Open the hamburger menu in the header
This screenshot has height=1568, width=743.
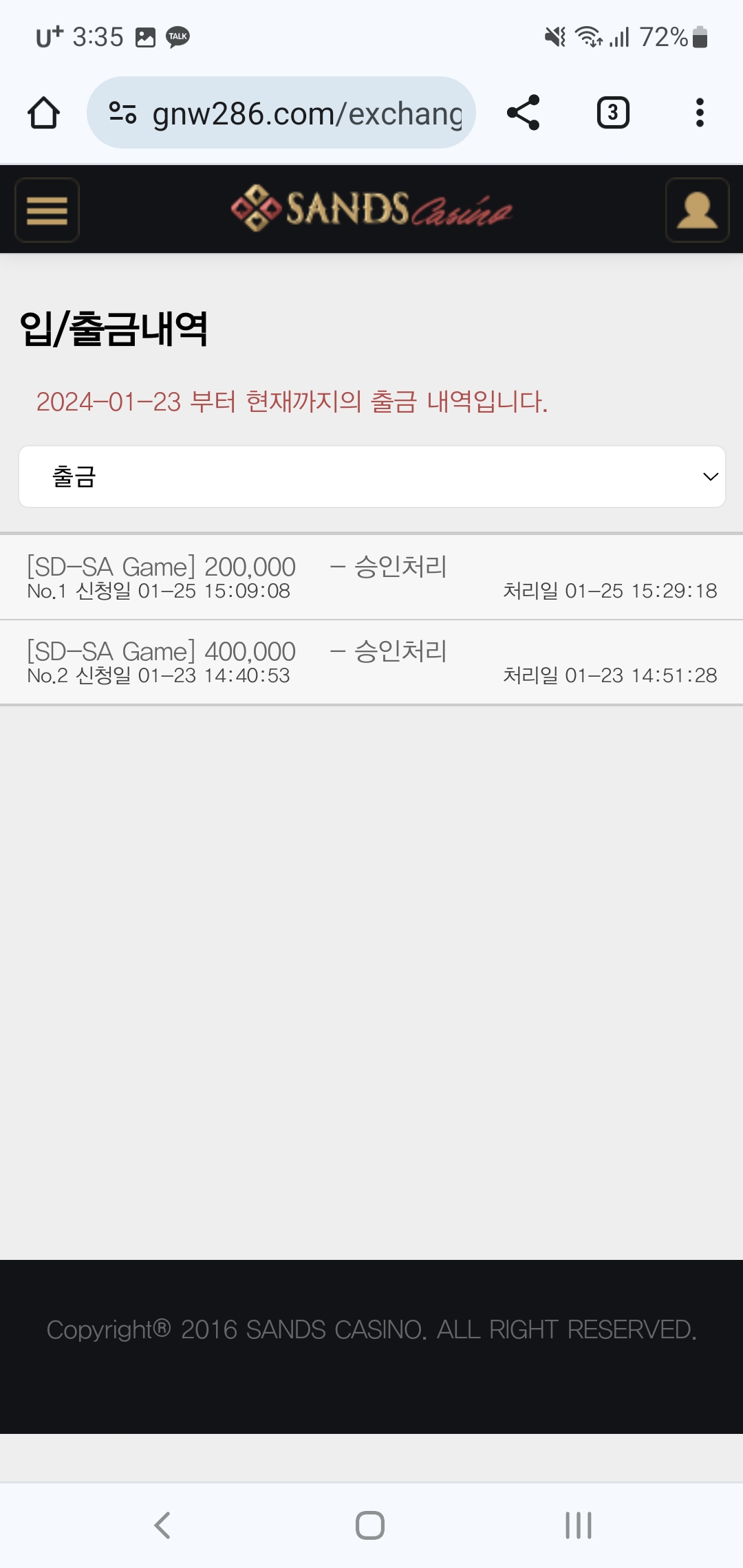click(47, 210)
